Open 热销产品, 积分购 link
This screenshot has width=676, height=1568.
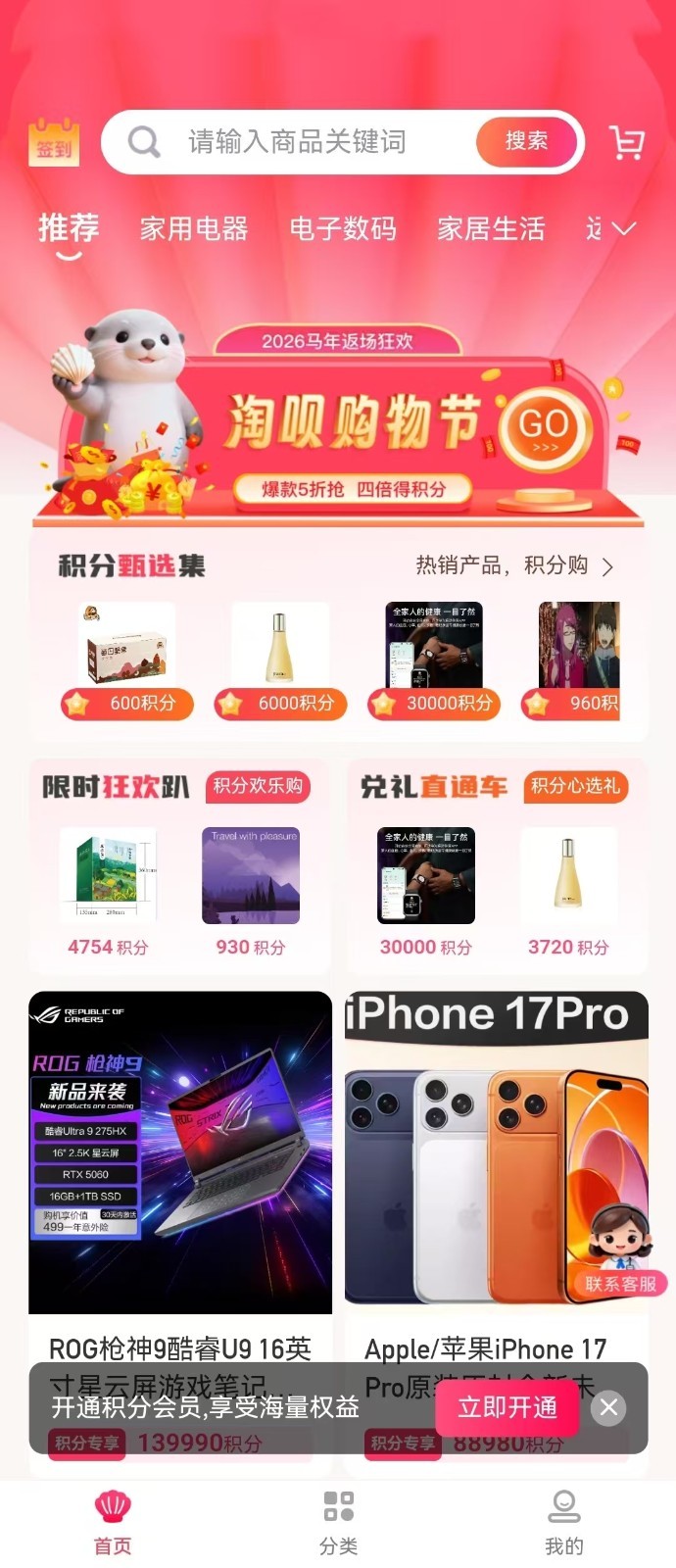pos(515,565)
